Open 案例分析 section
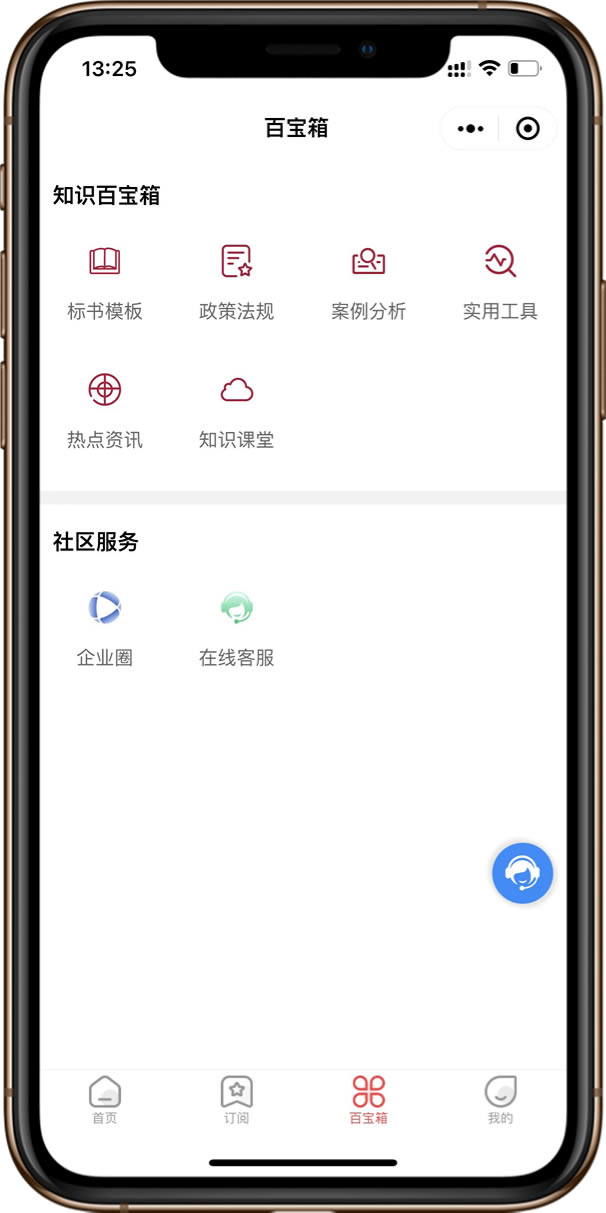Viewport: 606px width, 1213px height. 368,281
